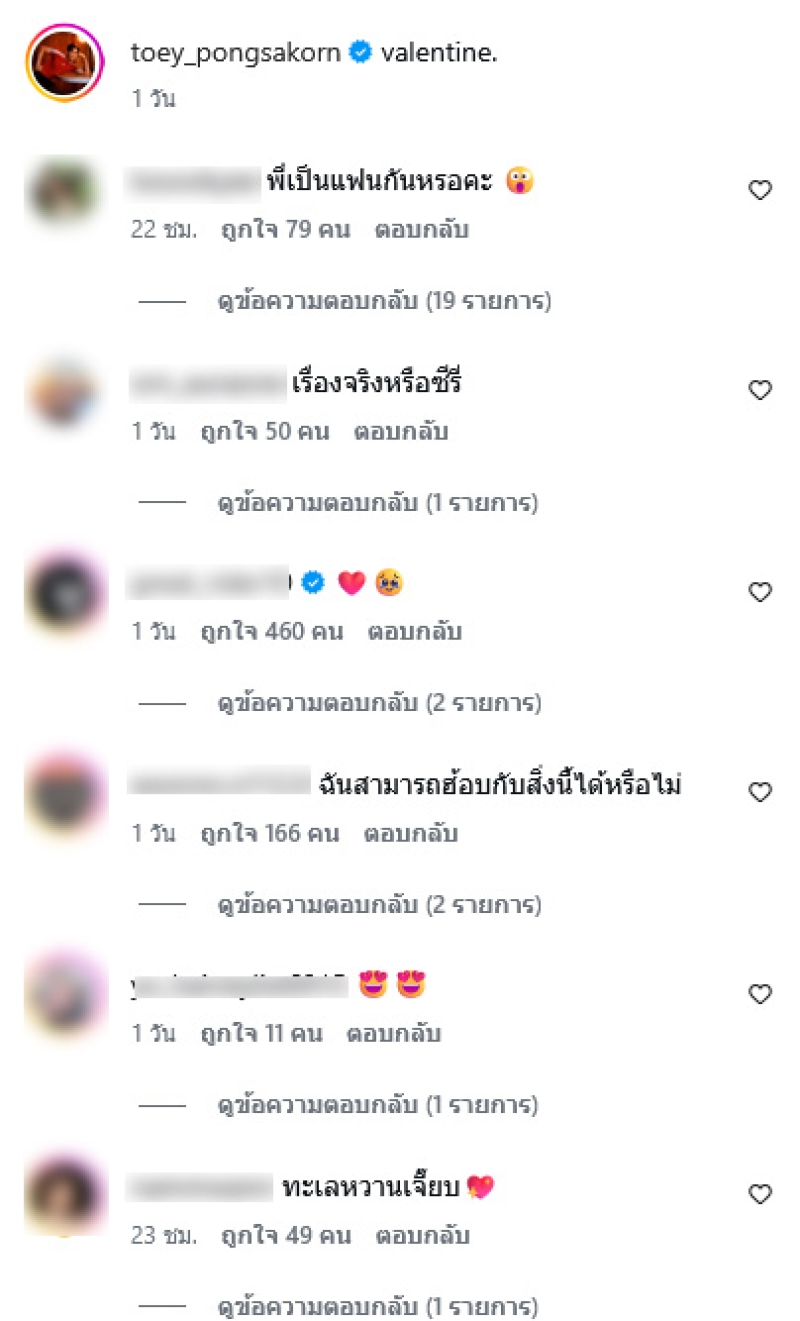Open the avatar of 'ทะเลหวานเจี๊ยบ' commenter
Image resolution: width=800 pixels, height=1321 pixels.
coord(65,1195)
